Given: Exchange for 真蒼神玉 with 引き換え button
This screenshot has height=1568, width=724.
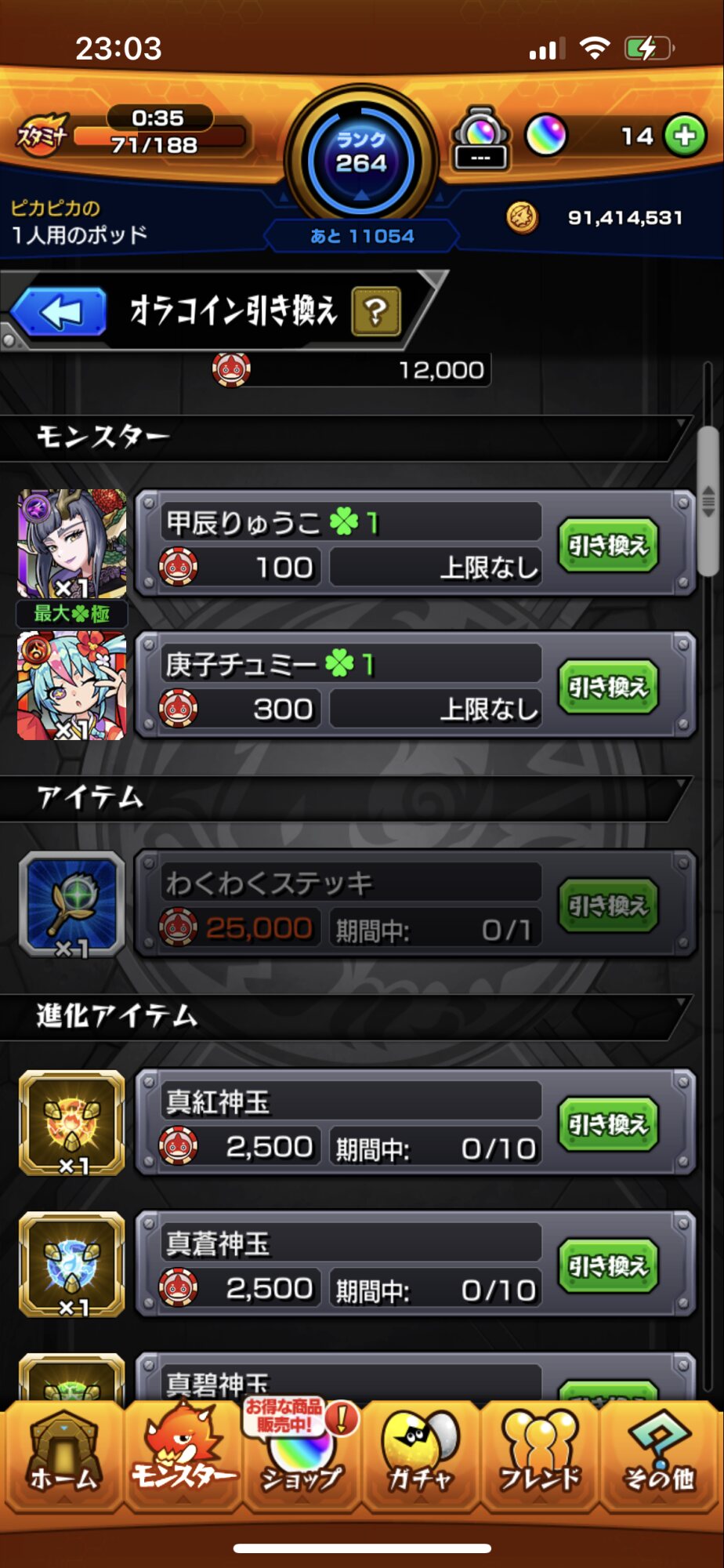Looking at the screenshot, I should (608, 1265).
